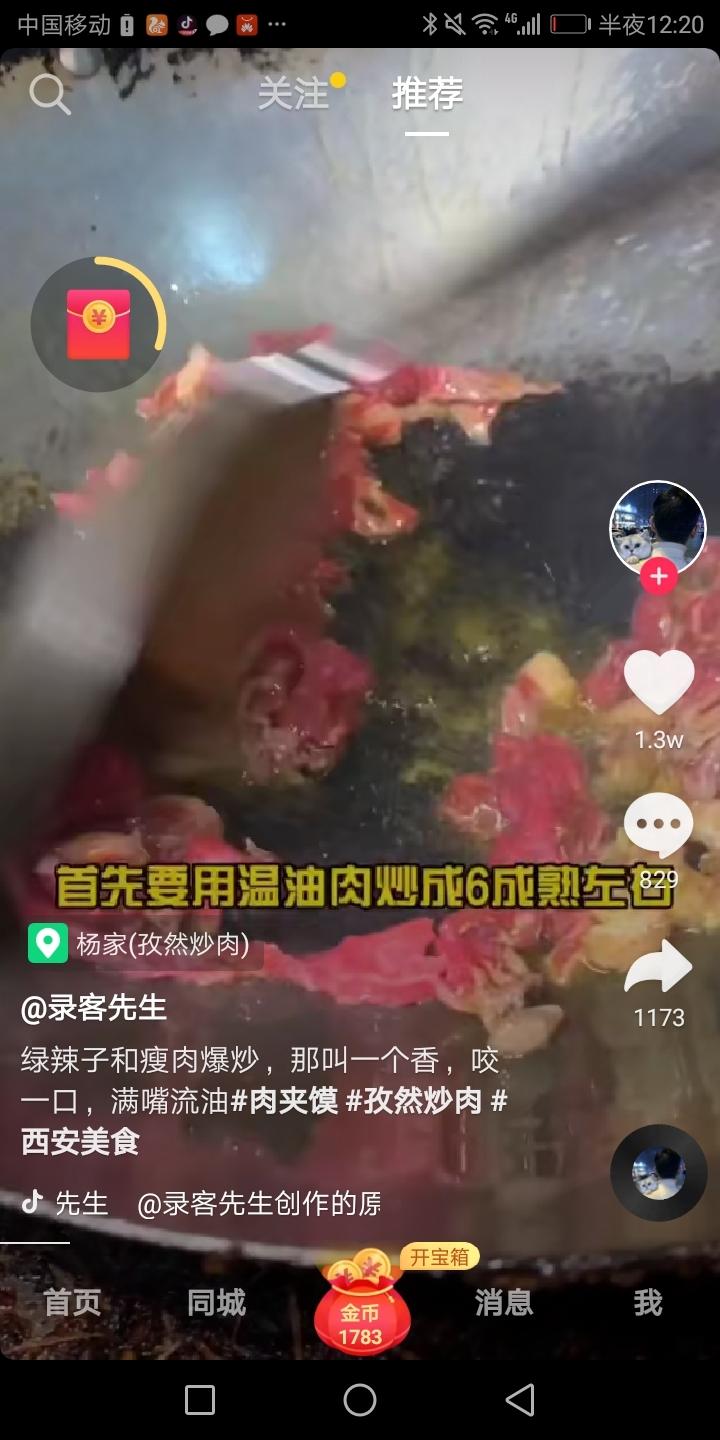Follow the creator with the plus badge
The image size is (720, 1440).
tap(658, 577)
